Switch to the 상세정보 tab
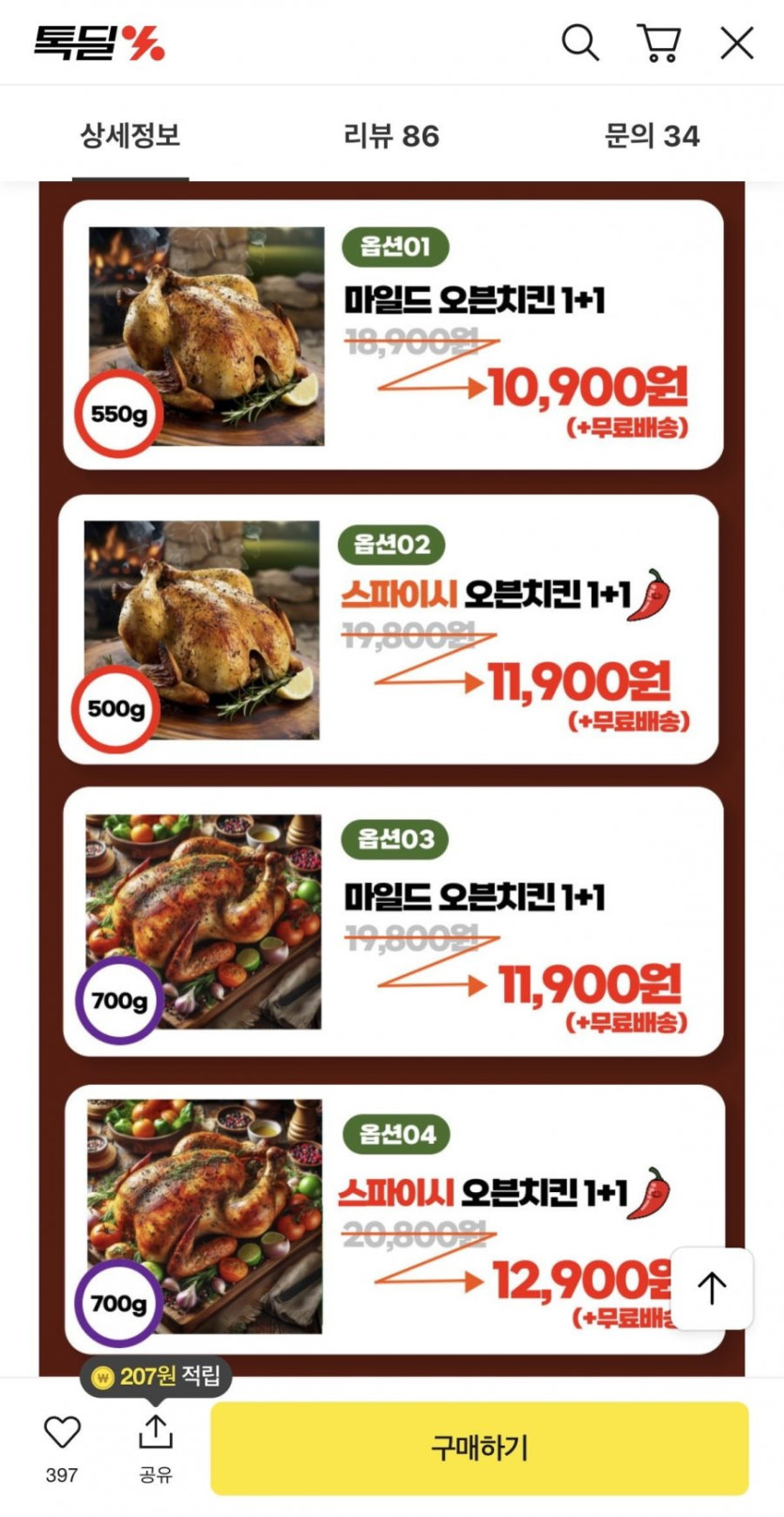 [130, 136]
